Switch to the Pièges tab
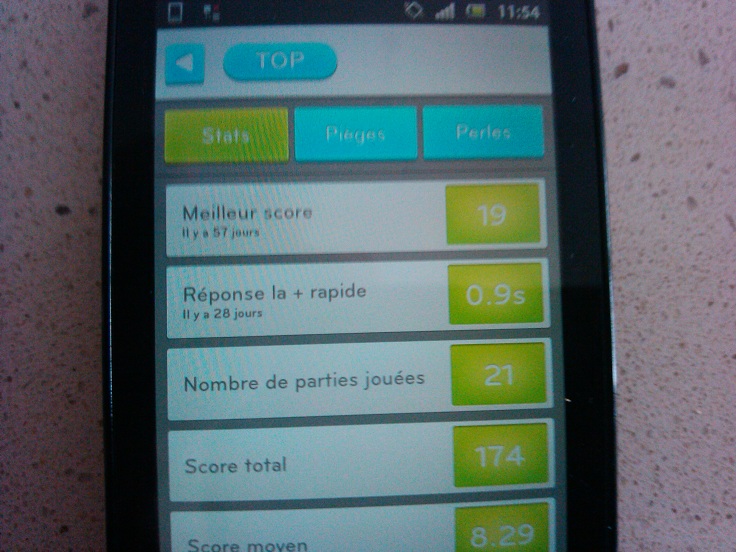Screen dimensions: 736x552 [356, 134]
